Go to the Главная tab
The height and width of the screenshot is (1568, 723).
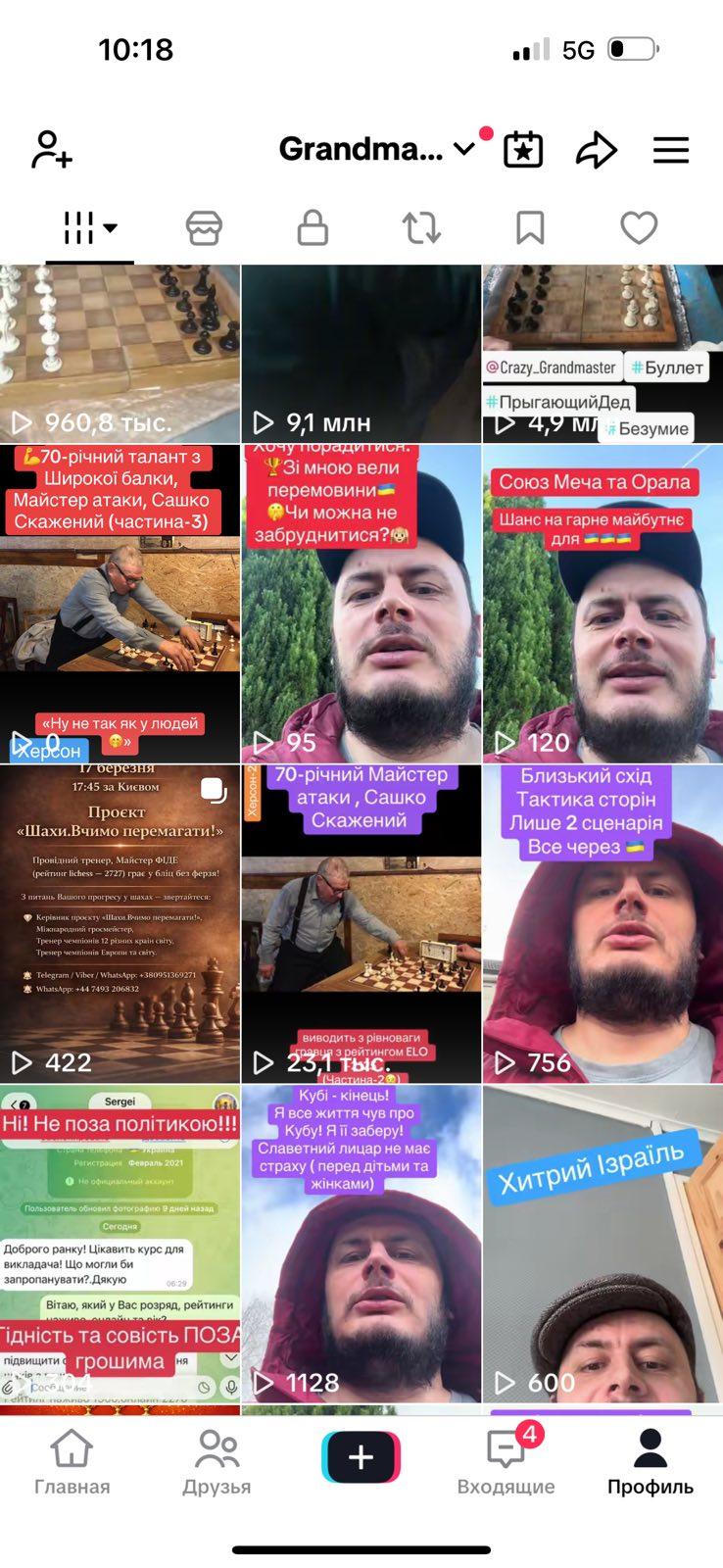click(72, 1462)
